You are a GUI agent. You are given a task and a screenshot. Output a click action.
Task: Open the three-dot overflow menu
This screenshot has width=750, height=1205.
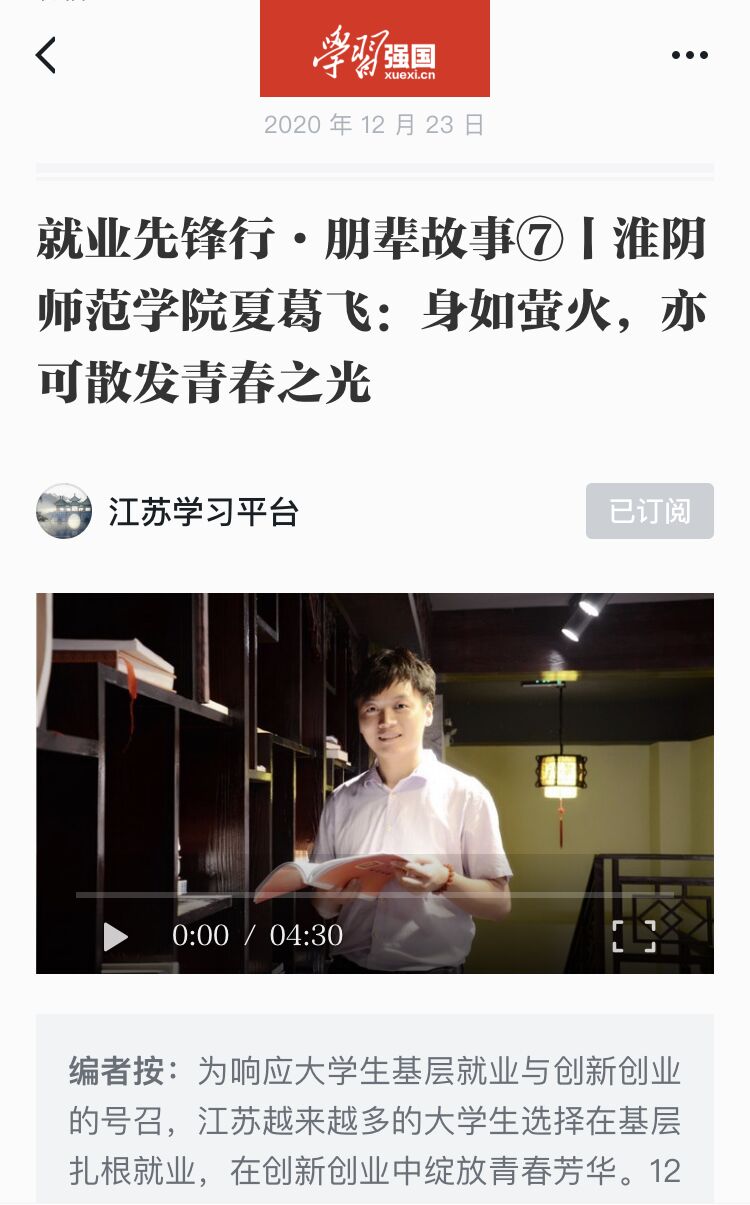click(x=689, y=55)
